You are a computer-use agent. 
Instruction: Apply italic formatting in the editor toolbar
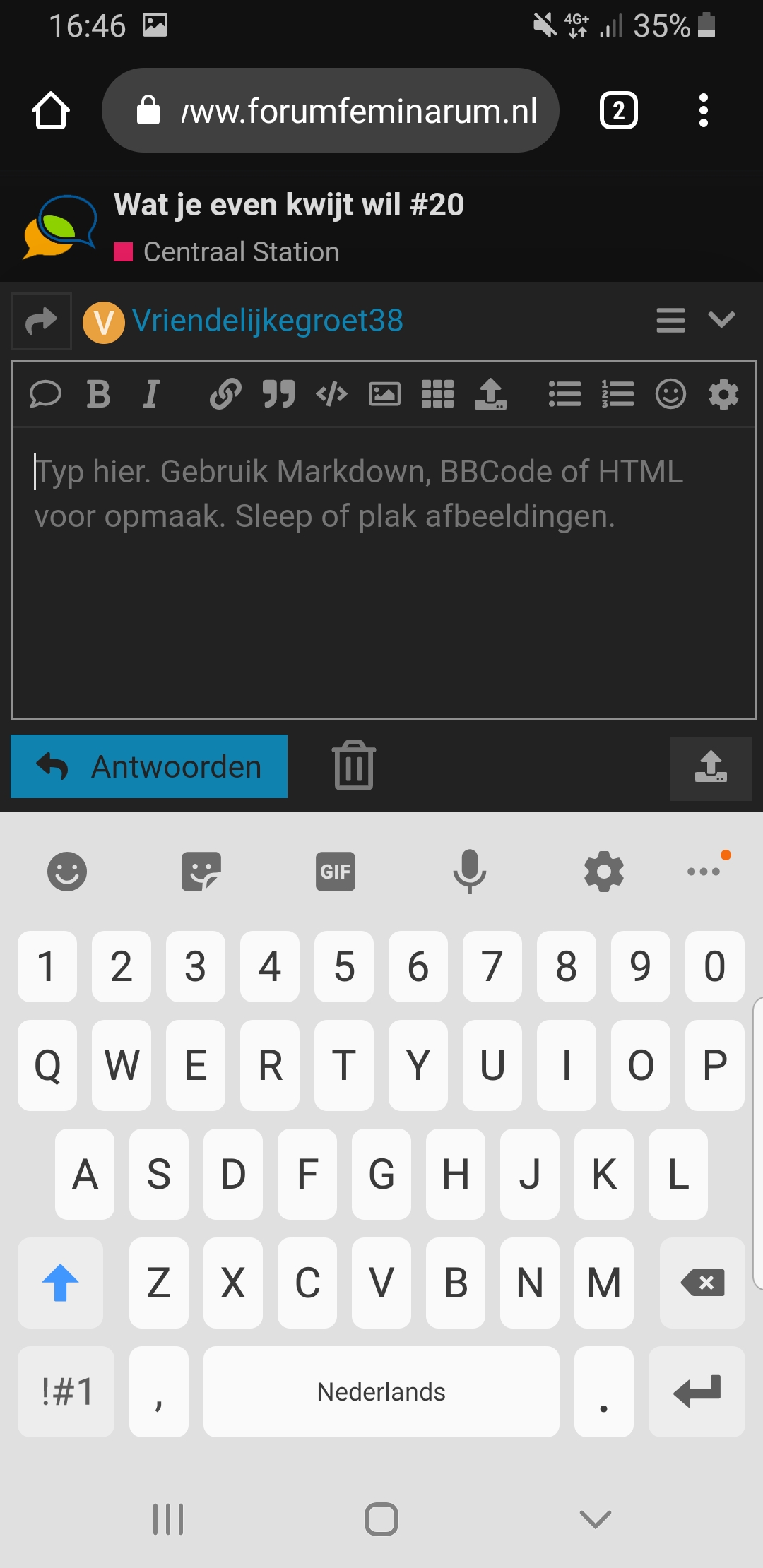(x=151, y=394)
